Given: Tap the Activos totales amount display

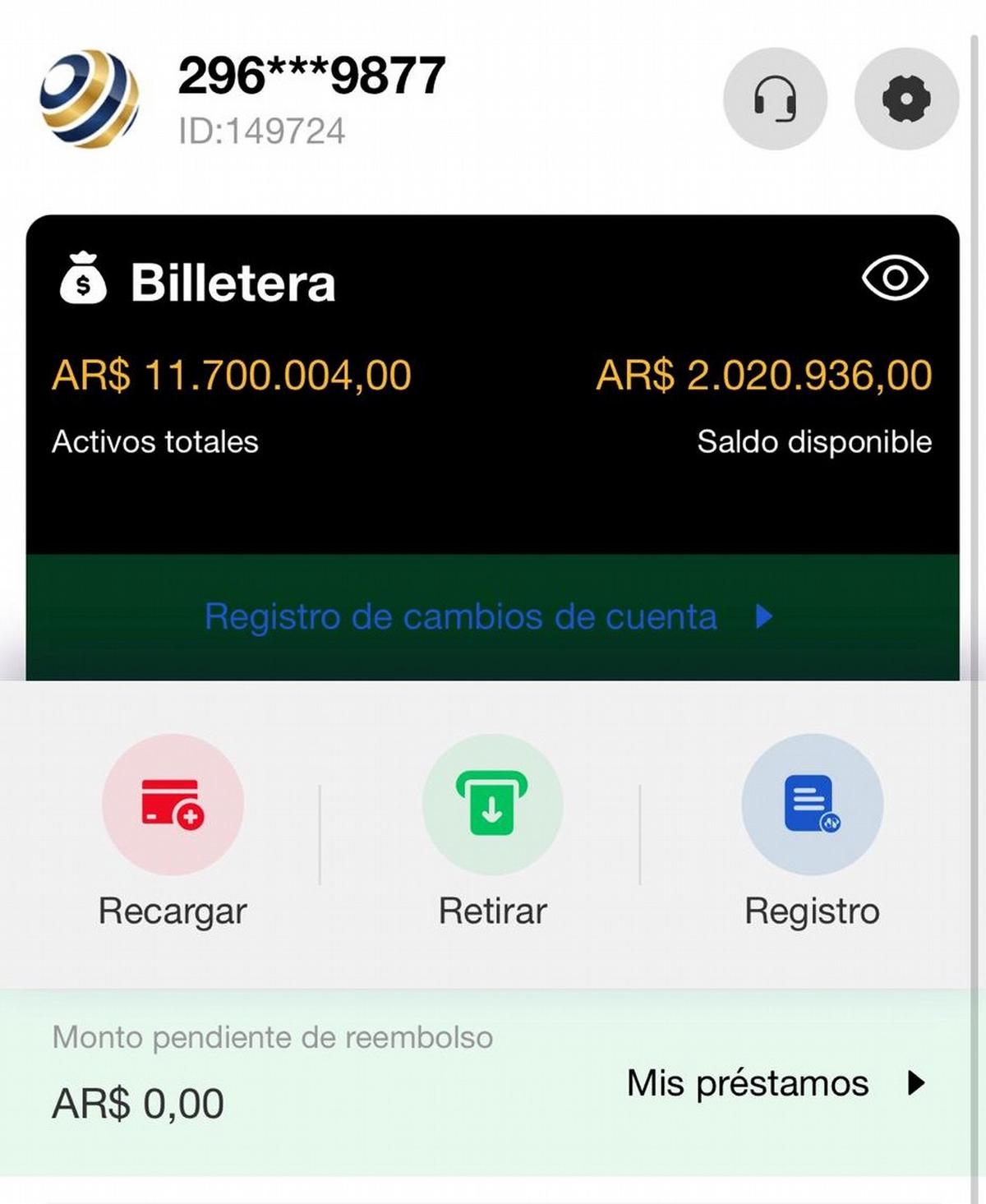Looking at the screenshot, I should pos(232,374).
